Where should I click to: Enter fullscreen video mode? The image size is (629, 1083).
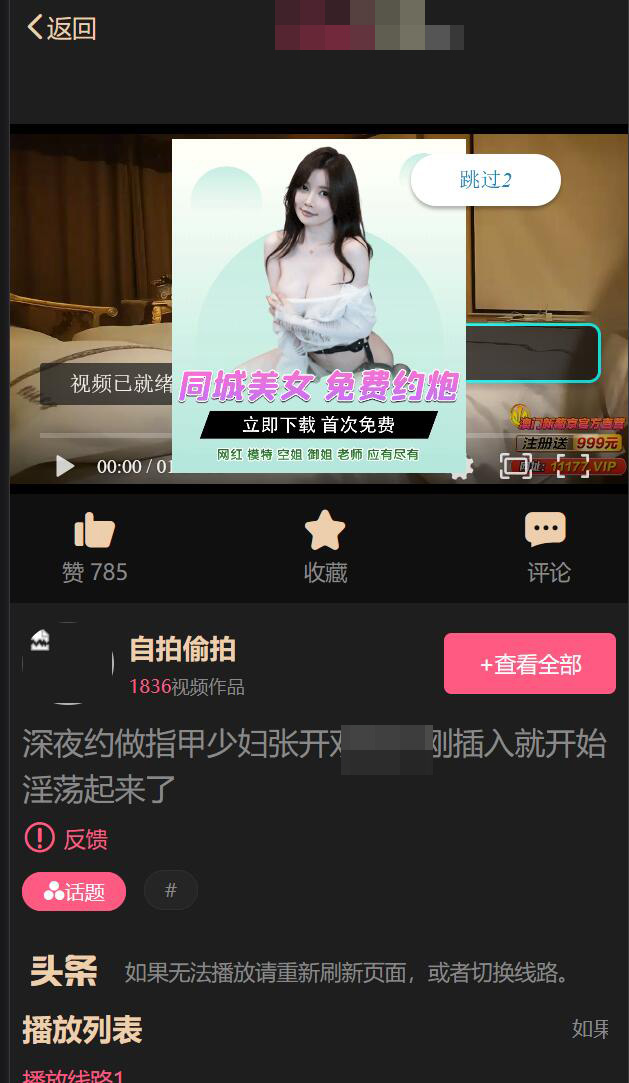pos(573,466)
